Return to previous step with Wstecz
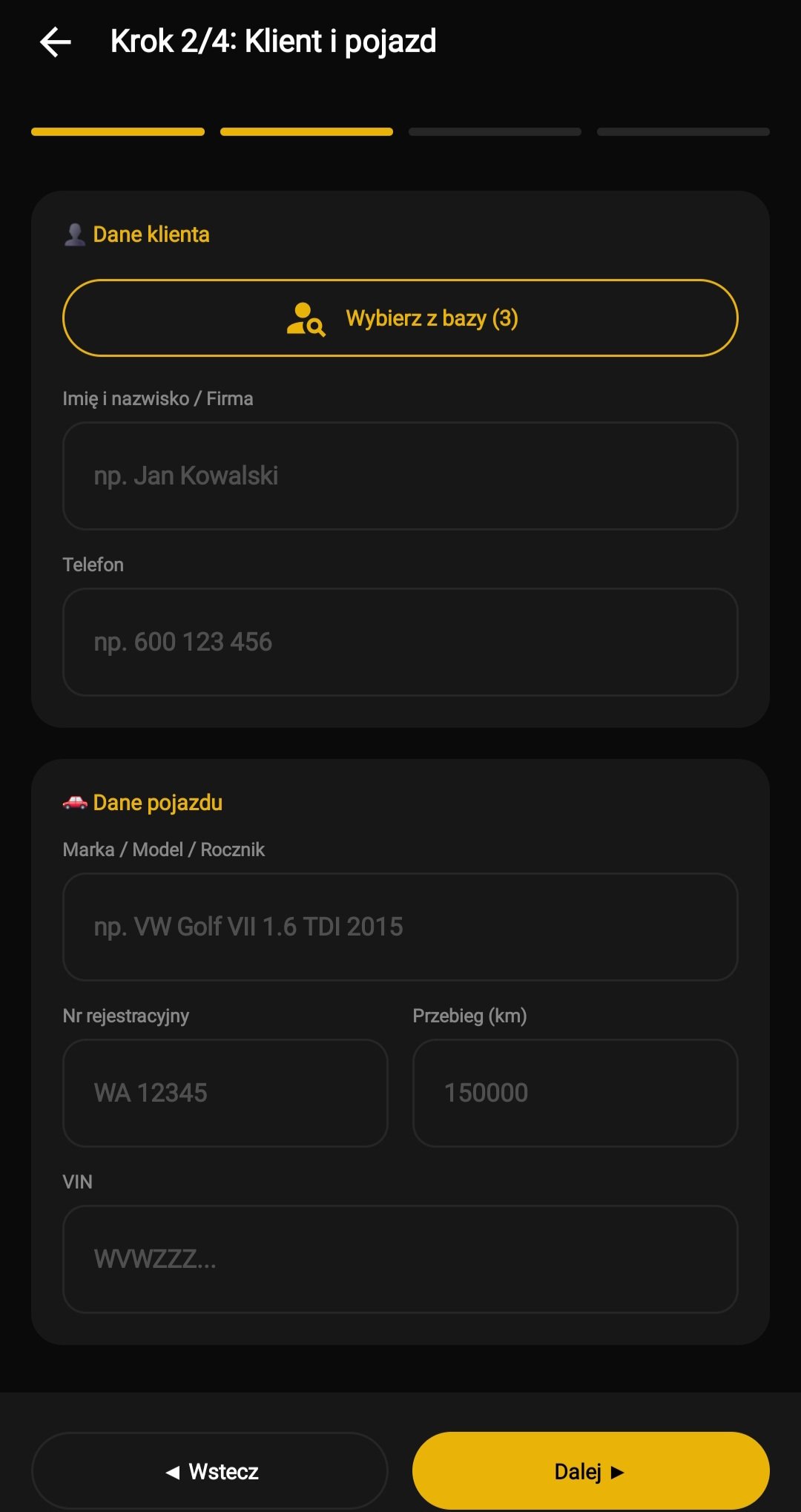 [x=210, y=1471]
